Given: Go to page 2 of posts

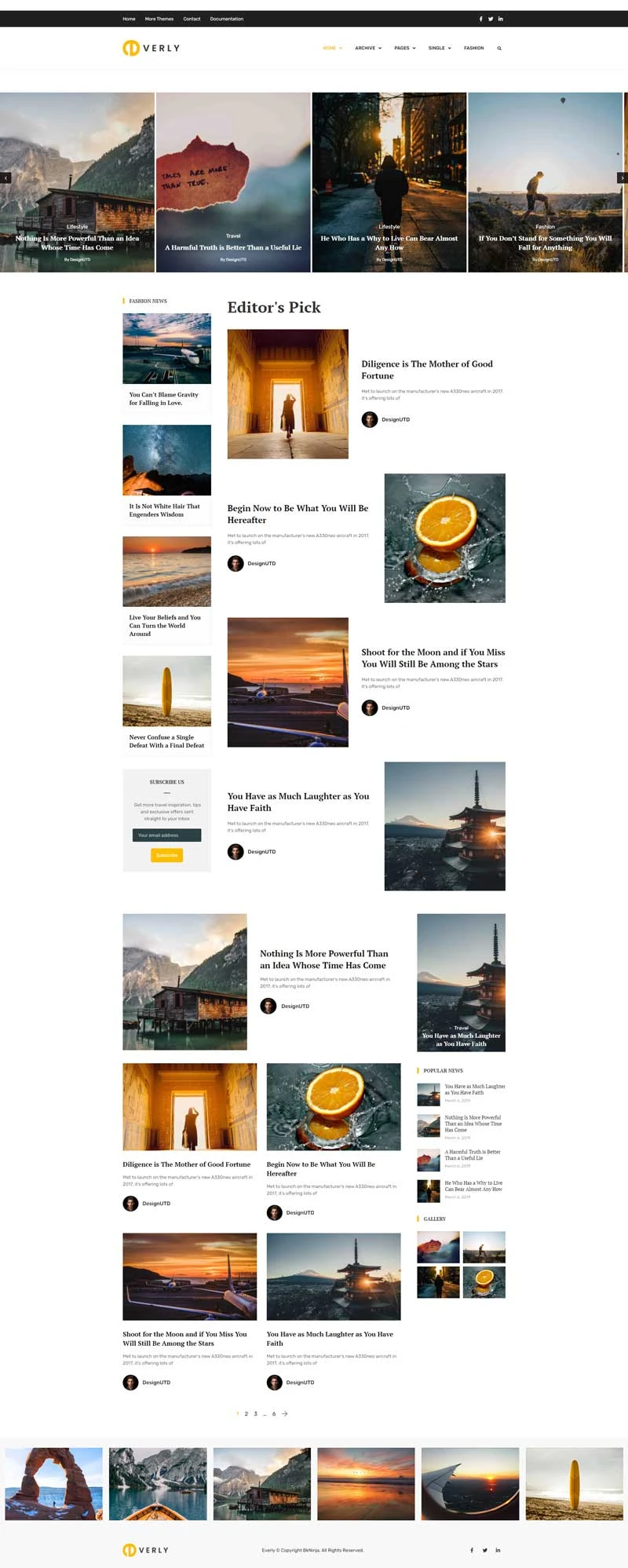Looking at the screenshot, I should pyautogui.click(x=246, y=1413).
